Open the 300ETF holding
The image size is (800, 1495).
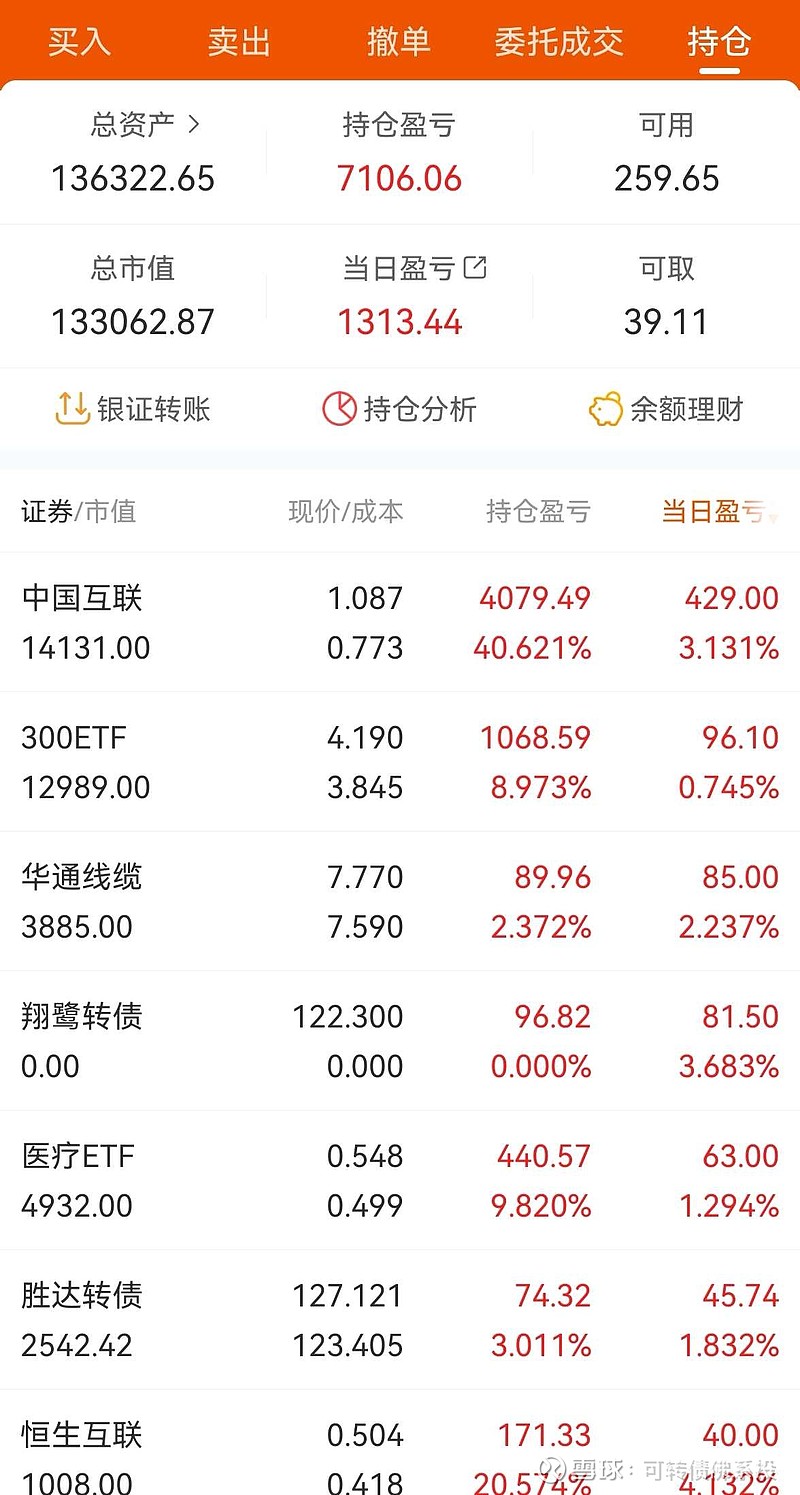[x=400, y=762]
